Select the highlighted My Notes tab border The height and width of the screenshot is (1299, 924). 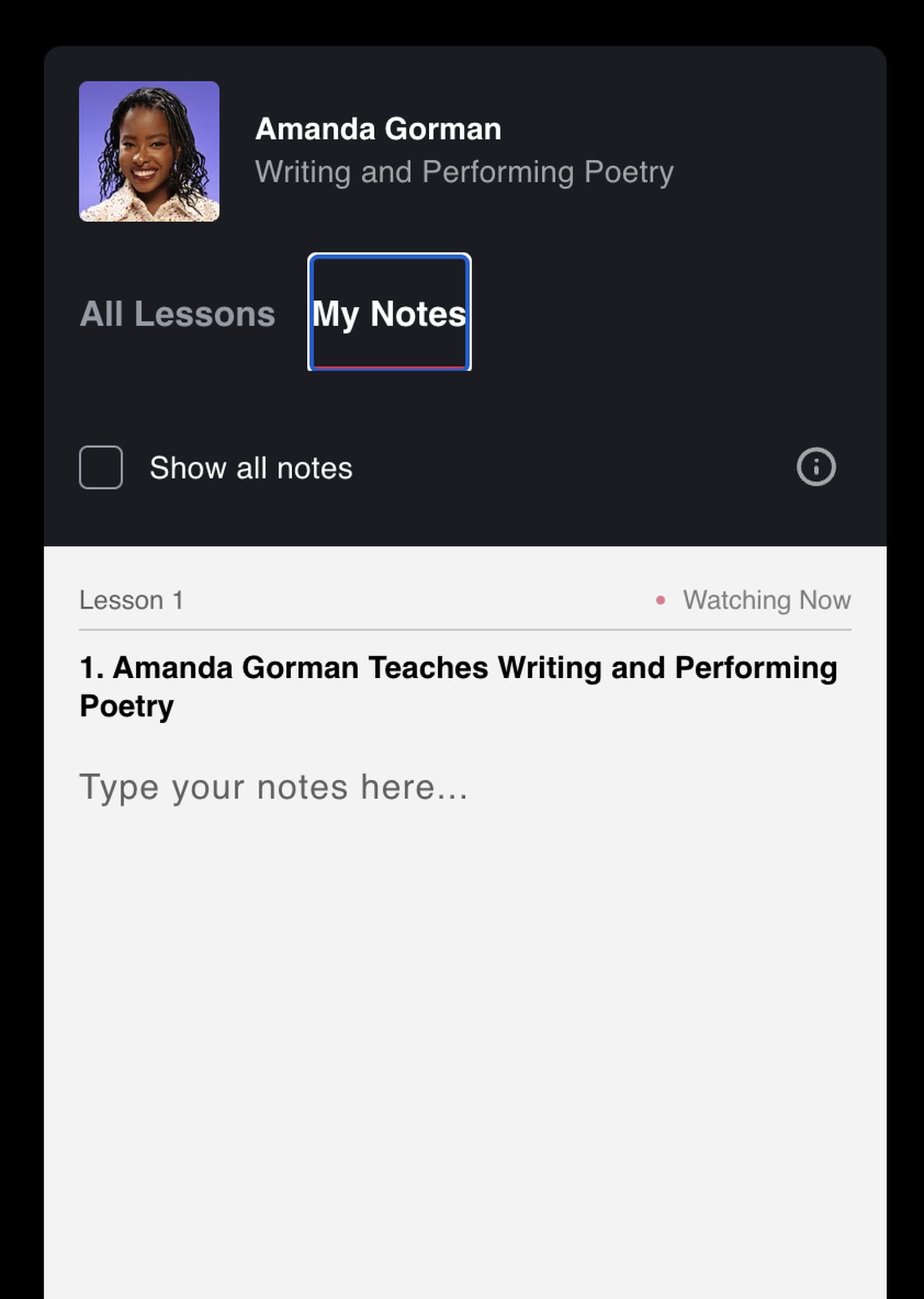coord(390,313)
